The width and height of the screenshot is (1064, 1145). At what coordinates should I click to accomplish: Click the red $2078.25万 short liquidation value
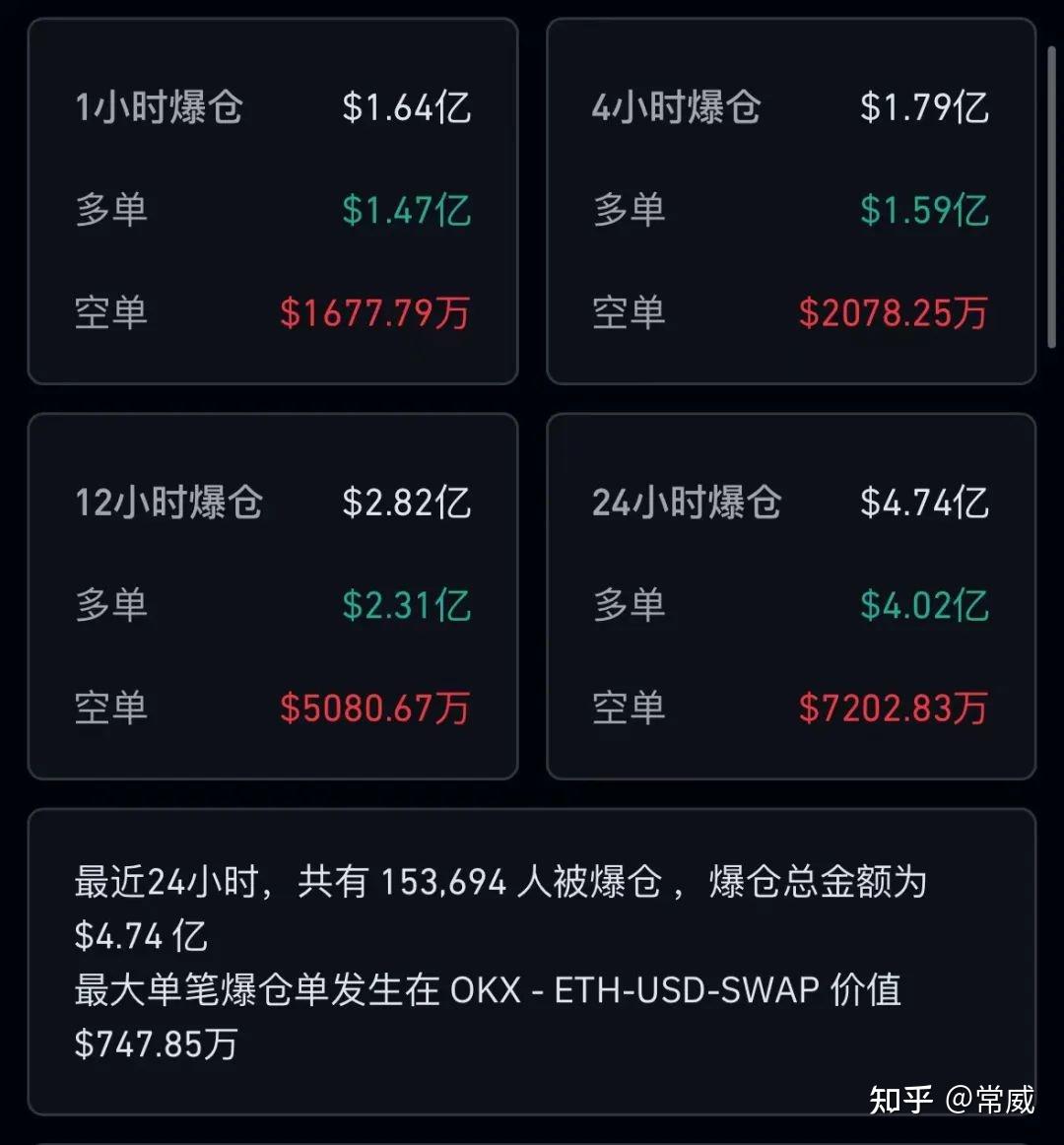click(x=892, y=313)
